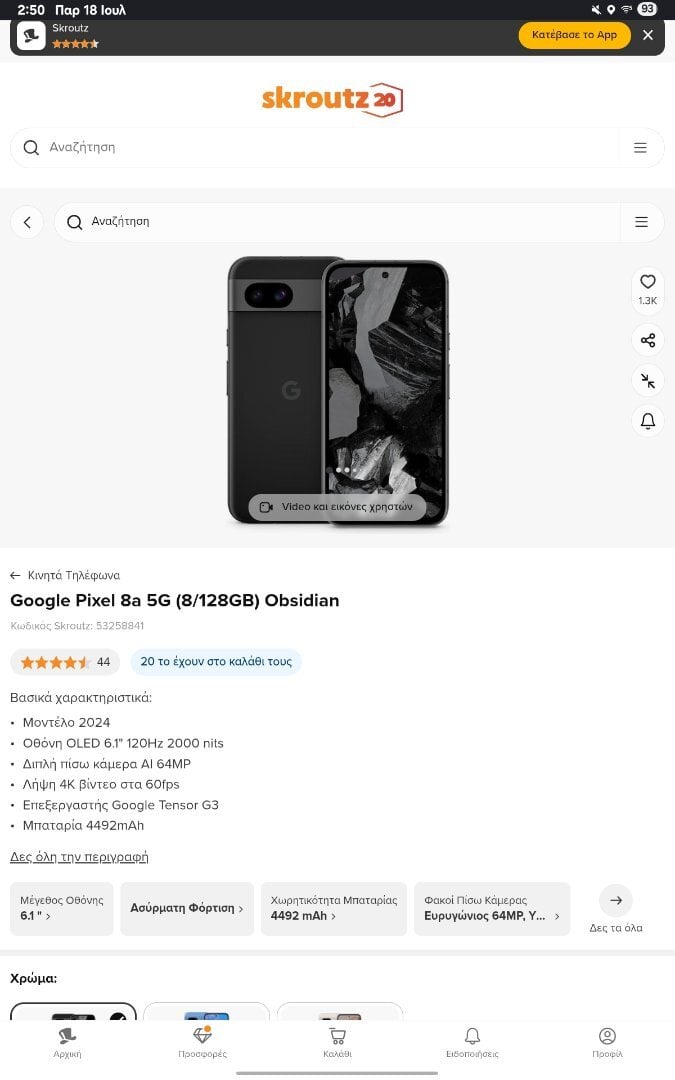
Task: Open Video και εικόνες χρηστών
Action: tap(337, 507)
